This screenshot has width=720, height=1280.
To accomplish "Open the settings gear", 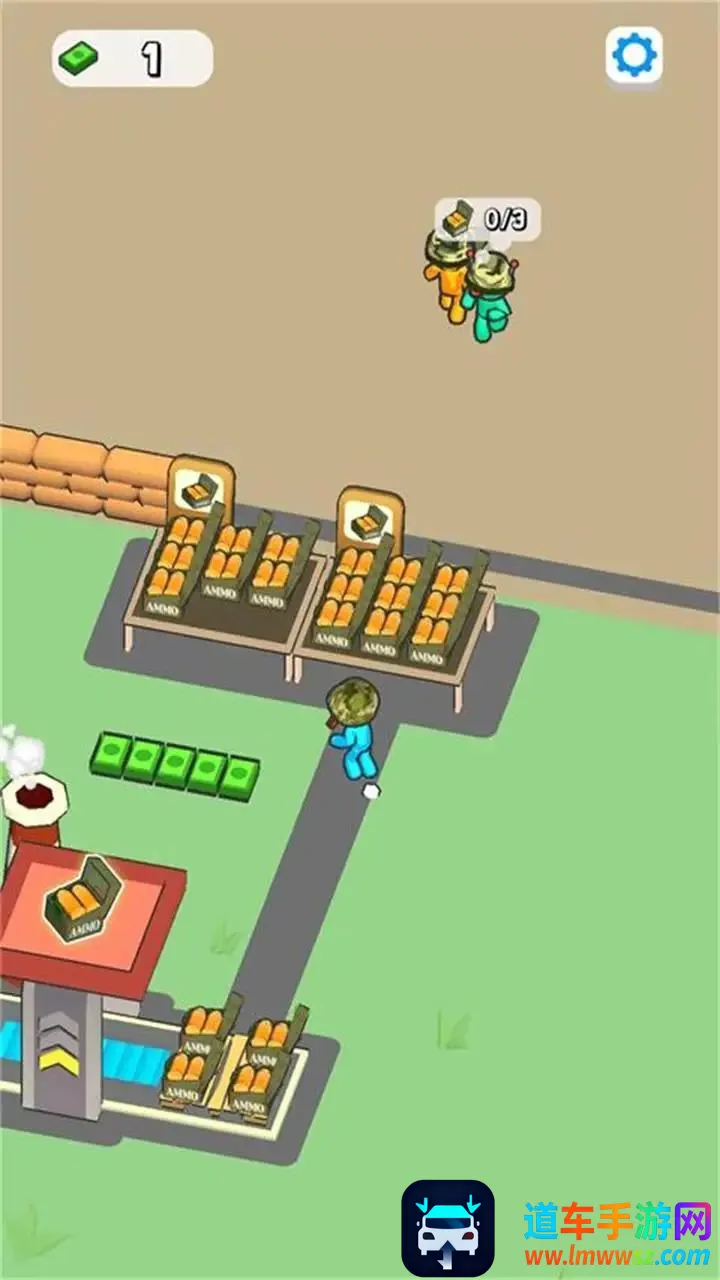I will point(634,55).
